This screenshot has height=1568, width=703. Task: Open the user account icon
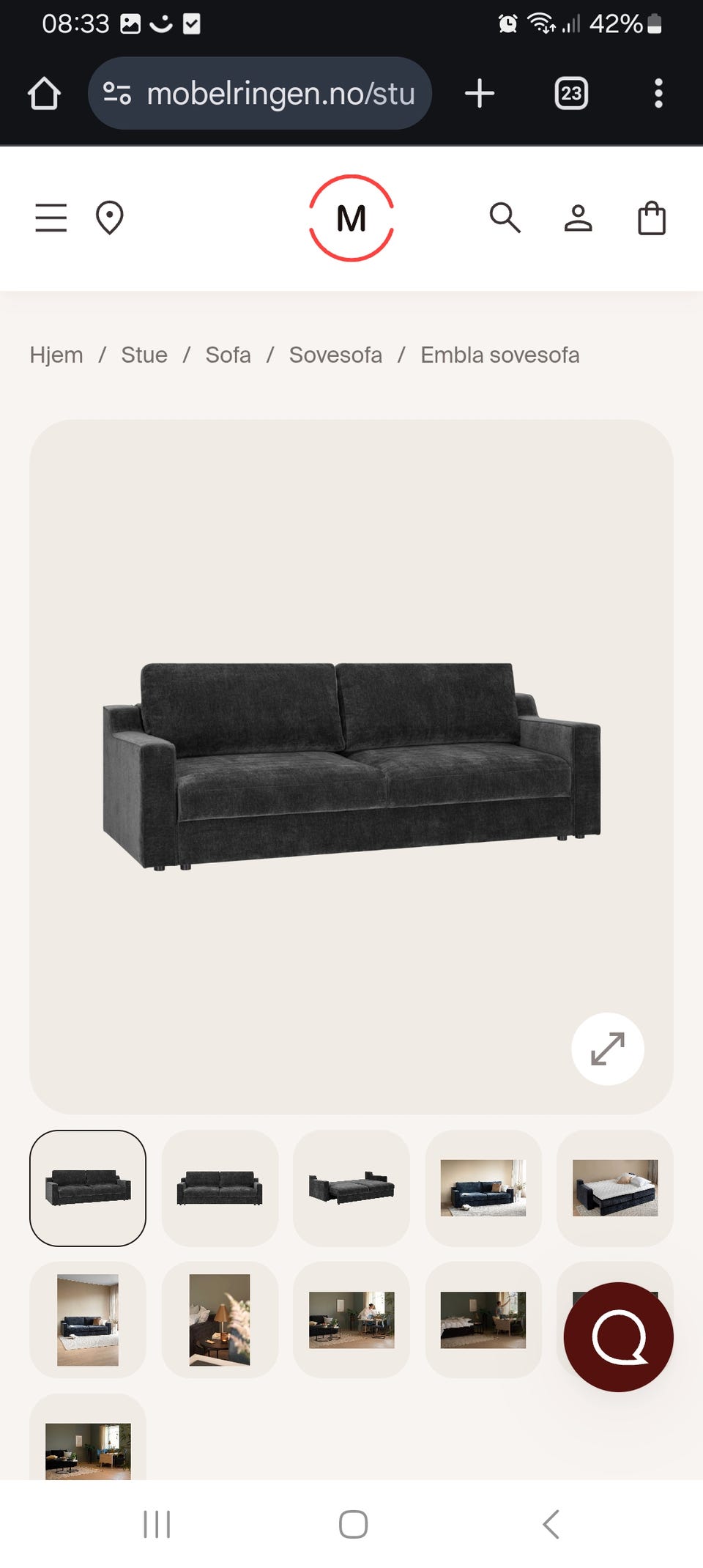tap(578, 218)
